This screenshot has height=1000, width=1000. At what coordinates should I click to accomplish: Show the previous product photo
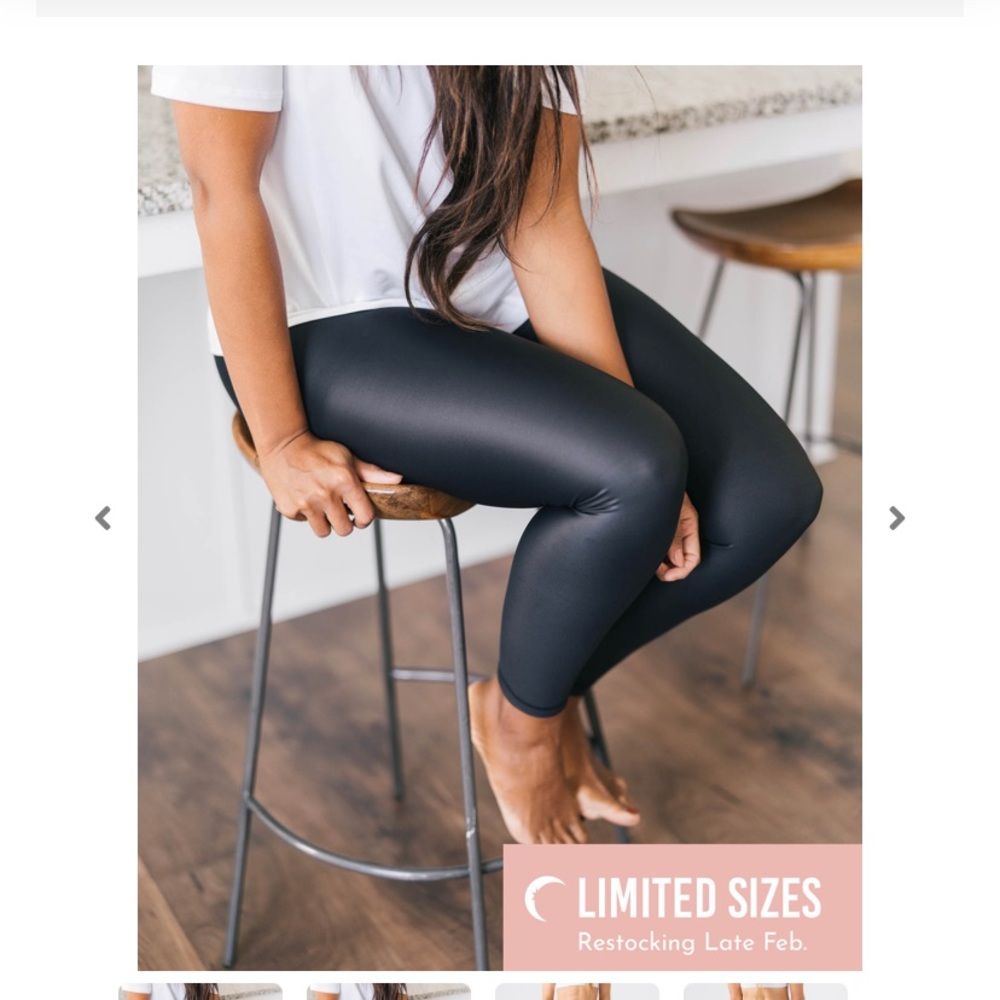coord(103,518)
